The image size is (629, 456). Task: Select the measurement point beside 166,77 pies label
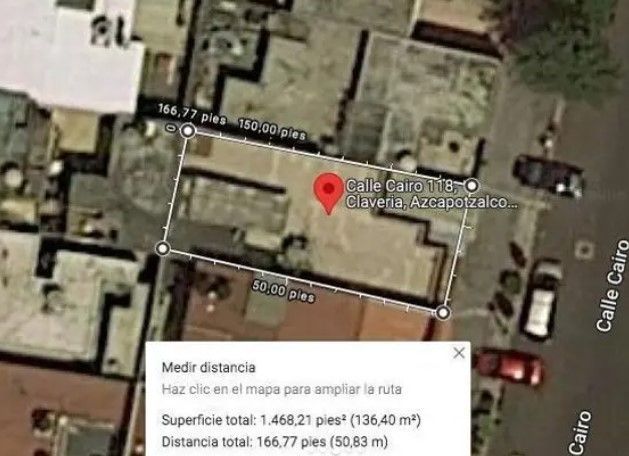click(188, 130)
